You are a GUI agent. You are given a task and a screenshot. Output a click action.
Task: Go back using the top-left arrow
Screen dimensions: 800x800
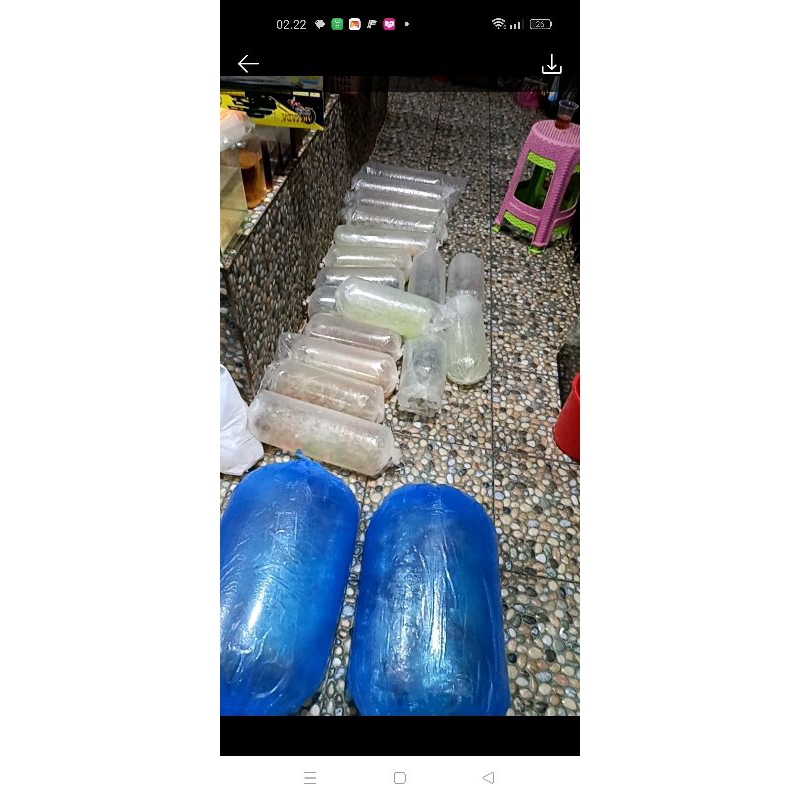248,64
